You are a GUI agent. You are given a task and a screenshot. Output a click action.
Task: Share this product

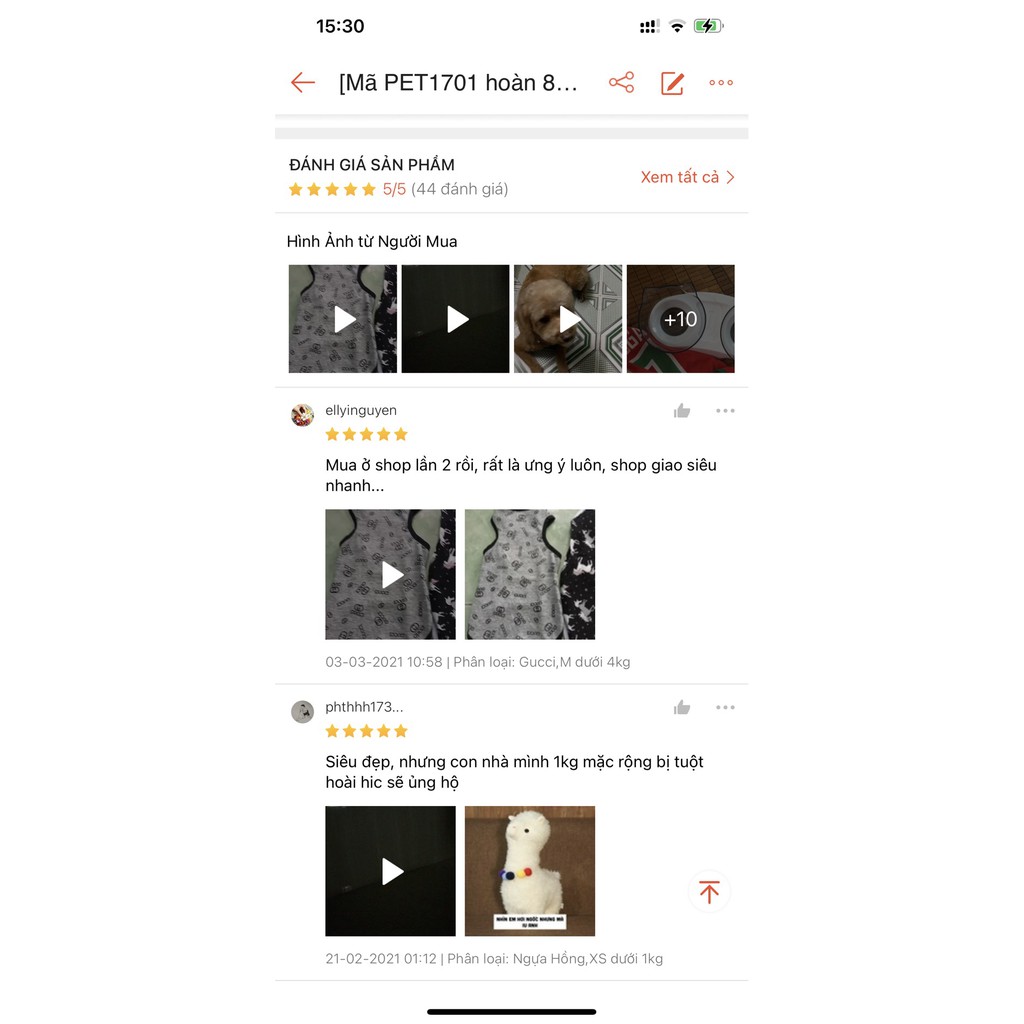pyautogui.click(x=621, y=83)
